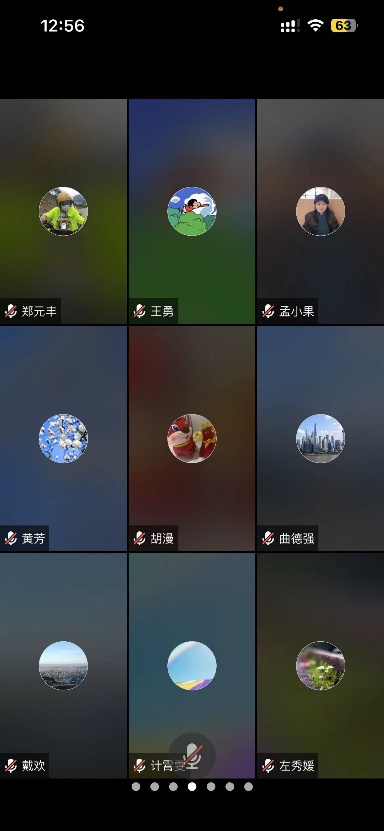Tap the page indicator dots

(x=192, y=786)
